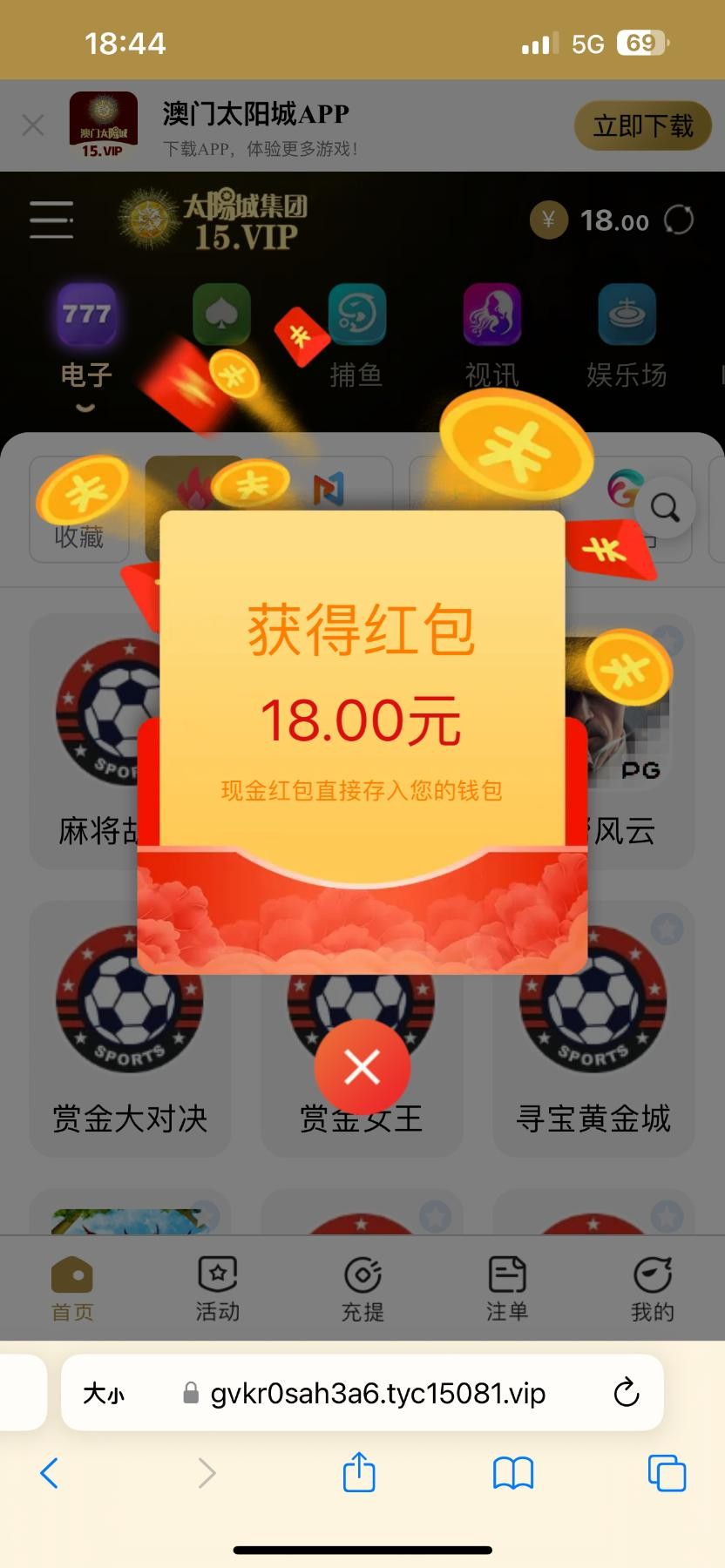Select the 电子 game category

pyautogui.click(x=86, y=335)
